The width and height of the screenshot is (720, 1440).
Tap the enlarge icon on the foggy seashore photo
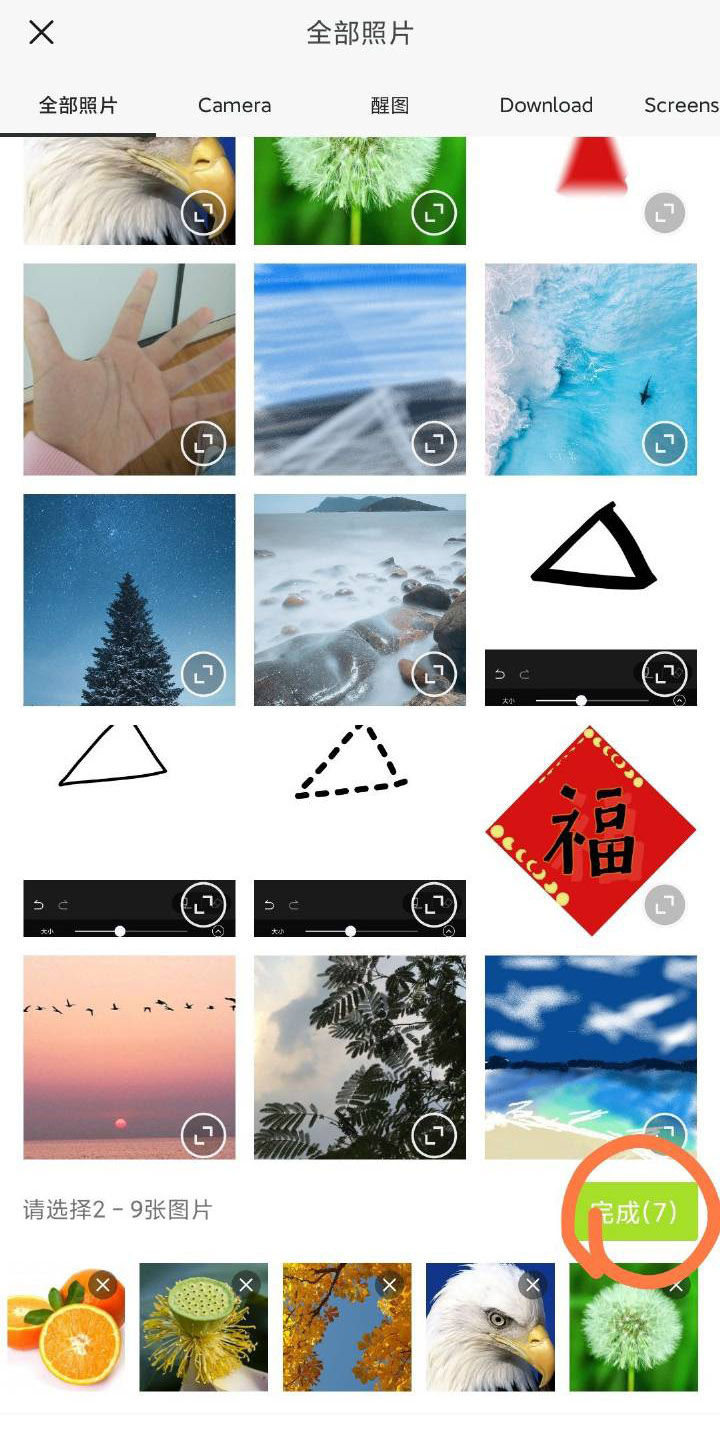pyautogui.click(x=432, y=674)
